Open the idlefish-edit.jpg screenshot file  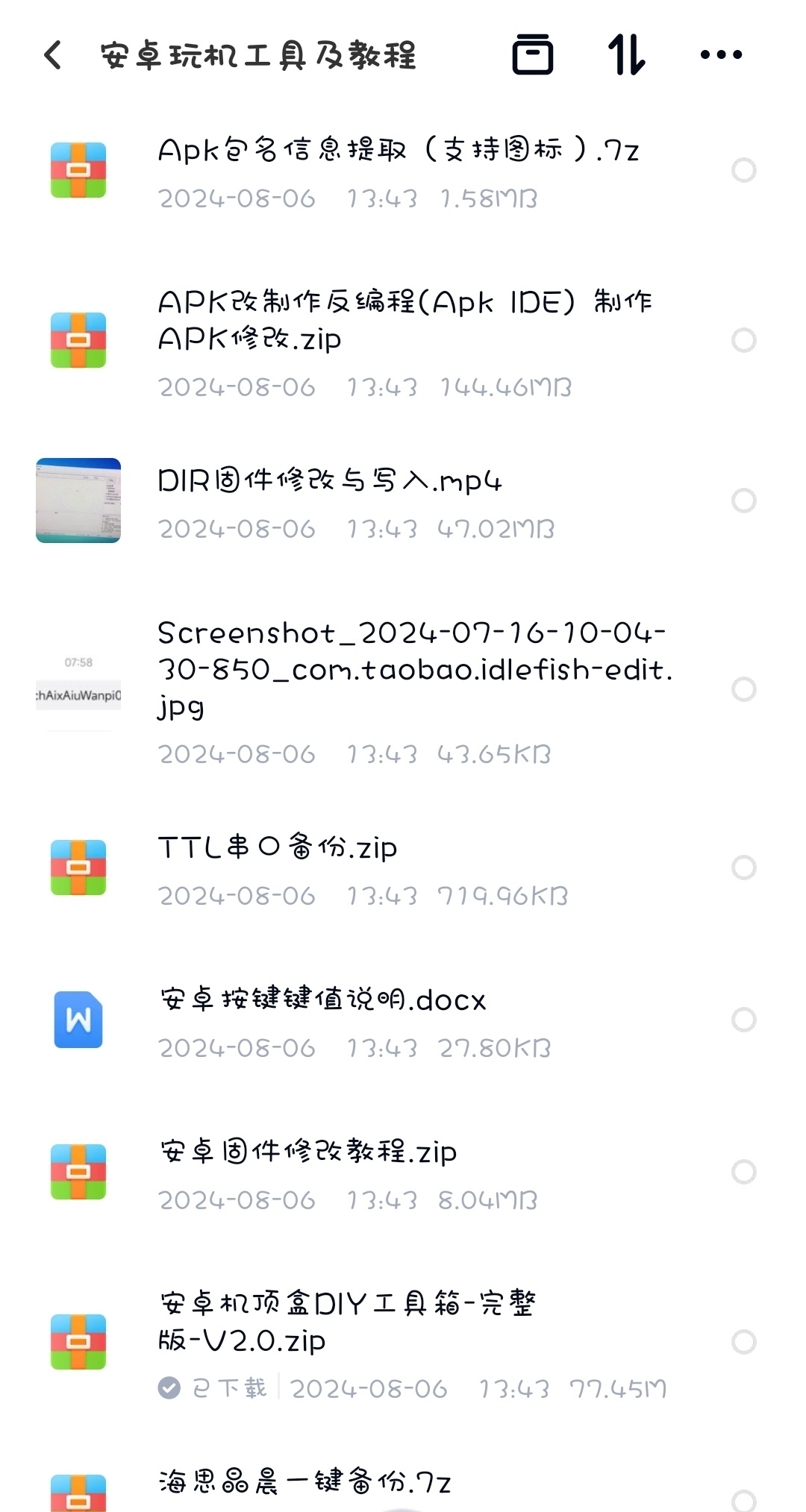click(414, 669)
